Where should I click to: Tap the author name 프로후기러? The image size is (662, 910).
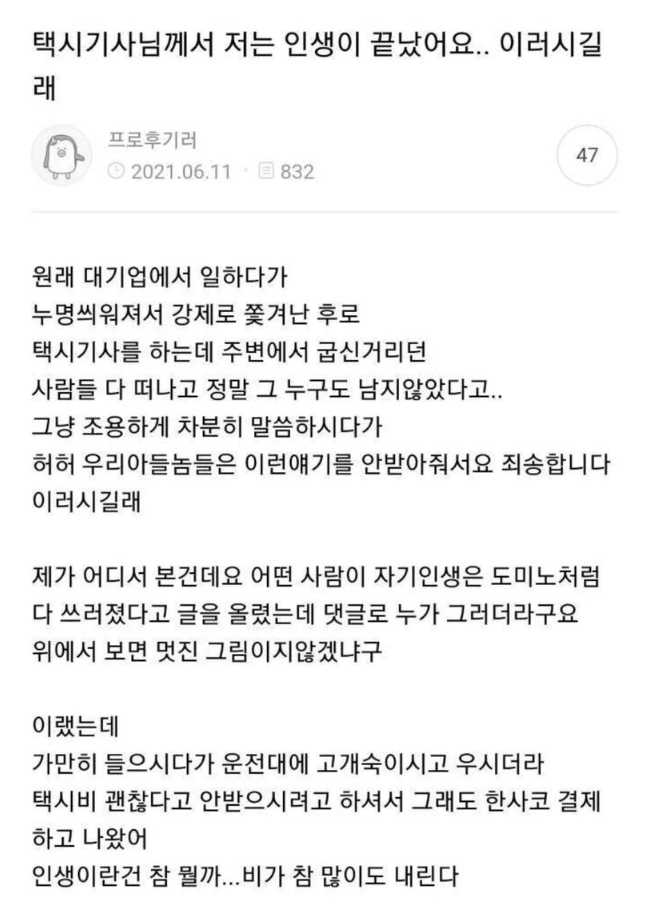point(153,140)
